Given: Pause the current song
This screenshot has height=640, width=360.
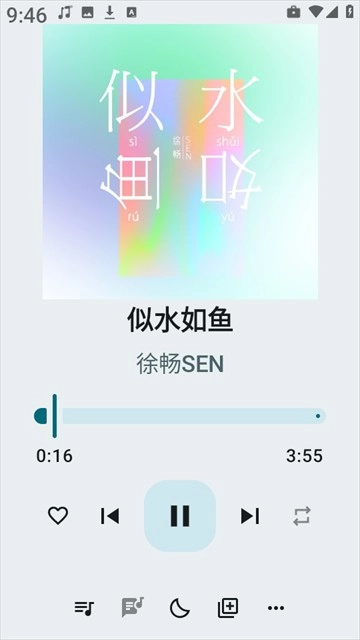Looking at the screenshot, I should 180,516.
